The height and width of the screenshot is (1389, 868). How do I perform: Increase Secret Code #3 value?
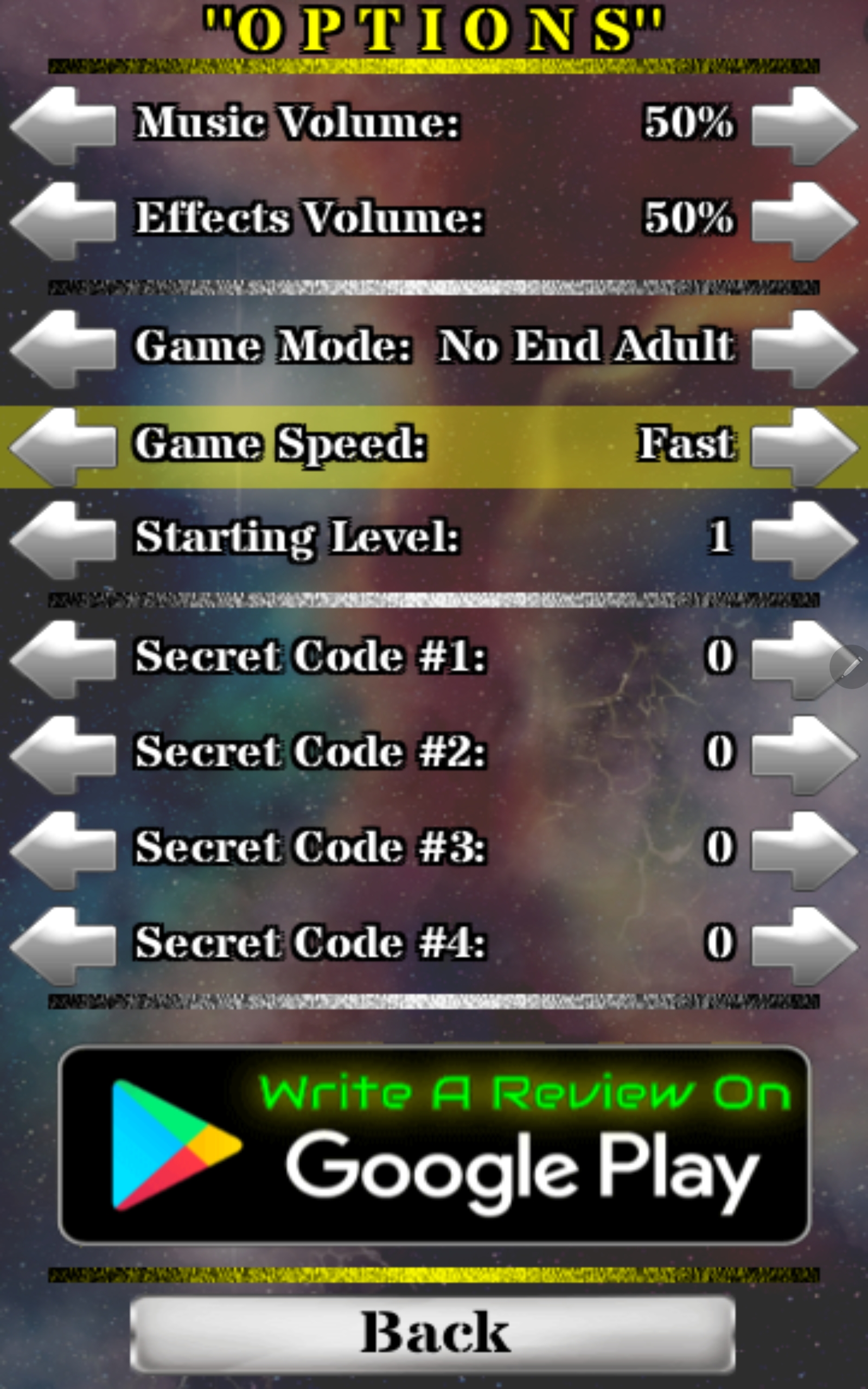coord(803,850)
